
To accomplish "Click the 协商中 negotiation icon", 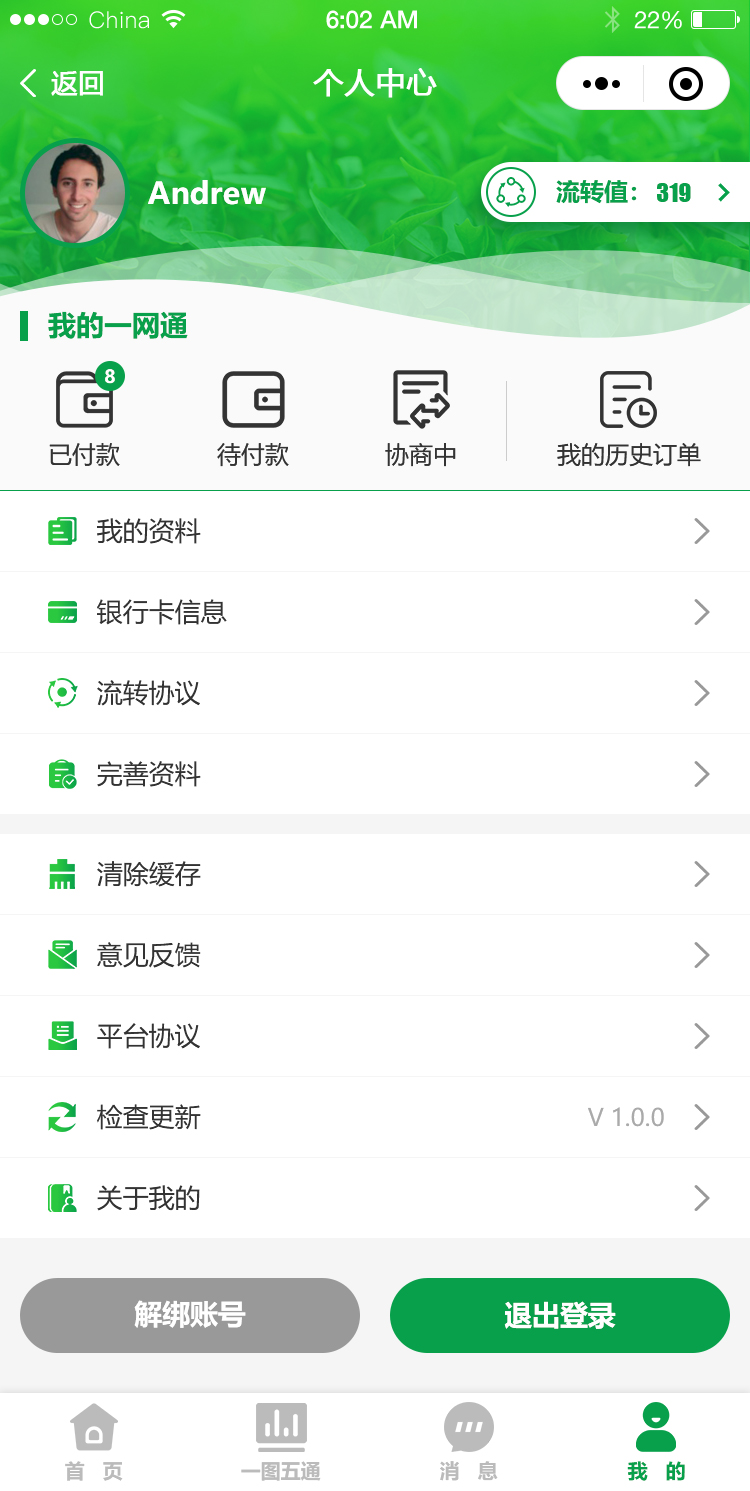I will pos(420,400).
